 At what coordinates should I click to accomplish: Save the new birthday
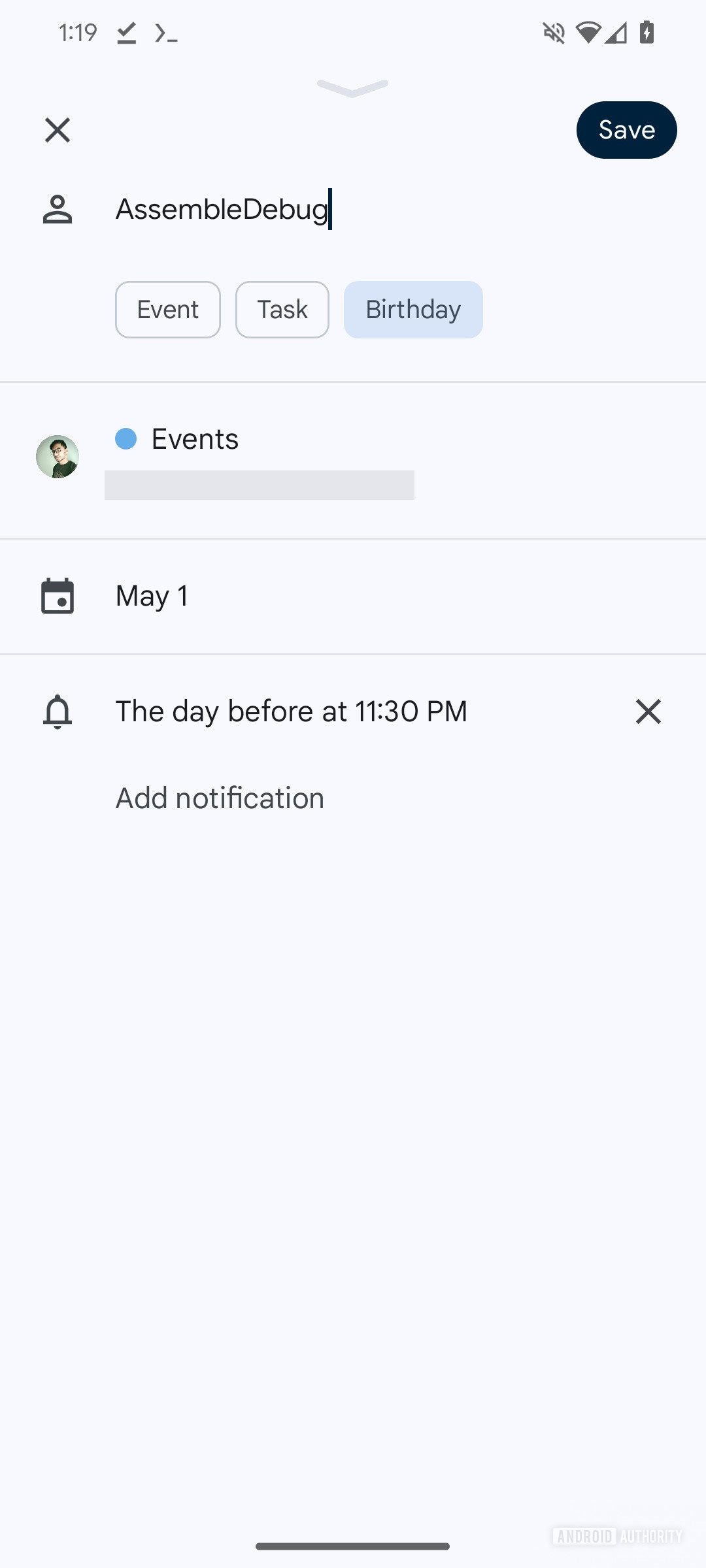[x=626, y=130]
